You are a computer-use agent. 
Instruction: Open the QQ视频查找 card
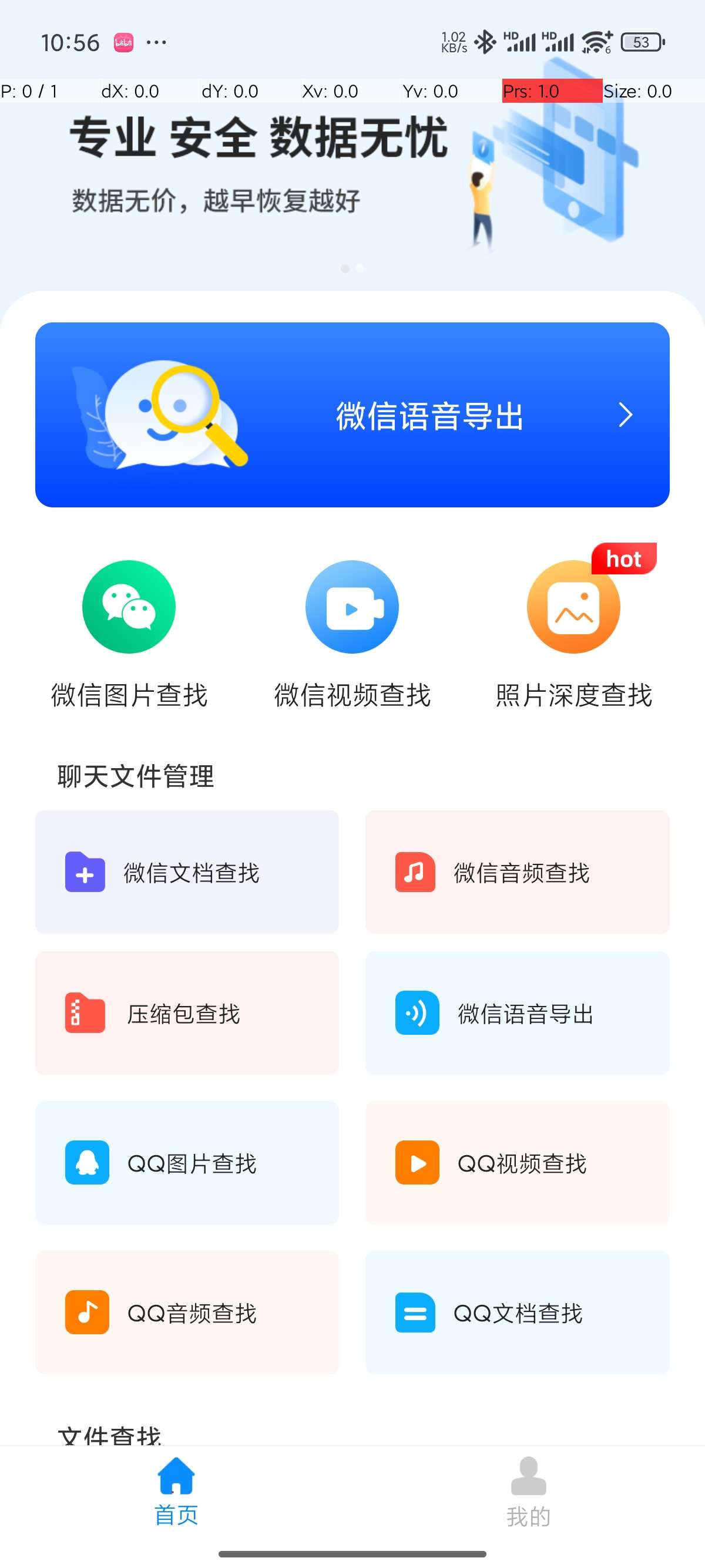[517, 1163]
